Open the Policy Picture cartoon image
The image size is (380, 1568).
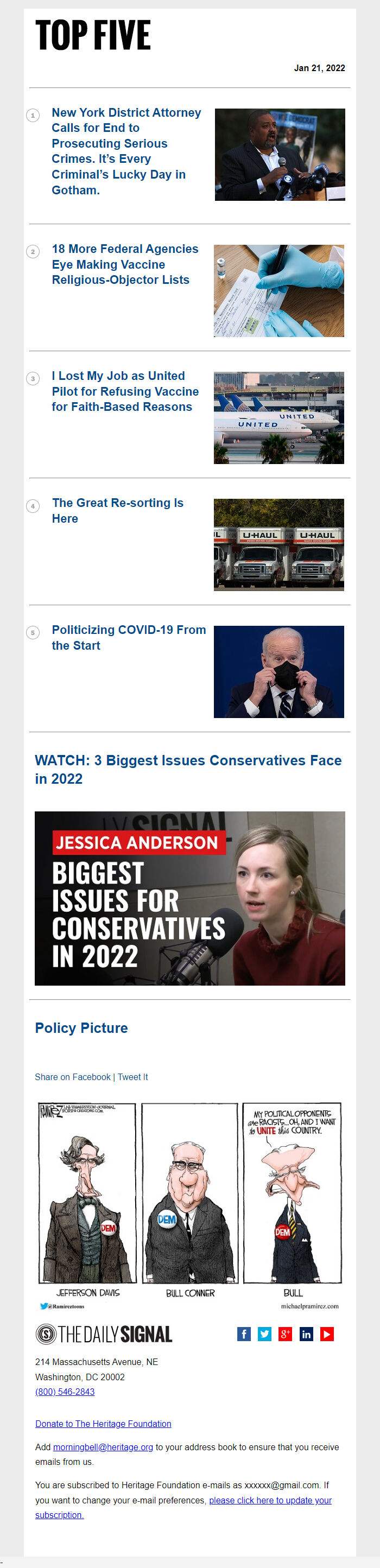[189, 1205]
